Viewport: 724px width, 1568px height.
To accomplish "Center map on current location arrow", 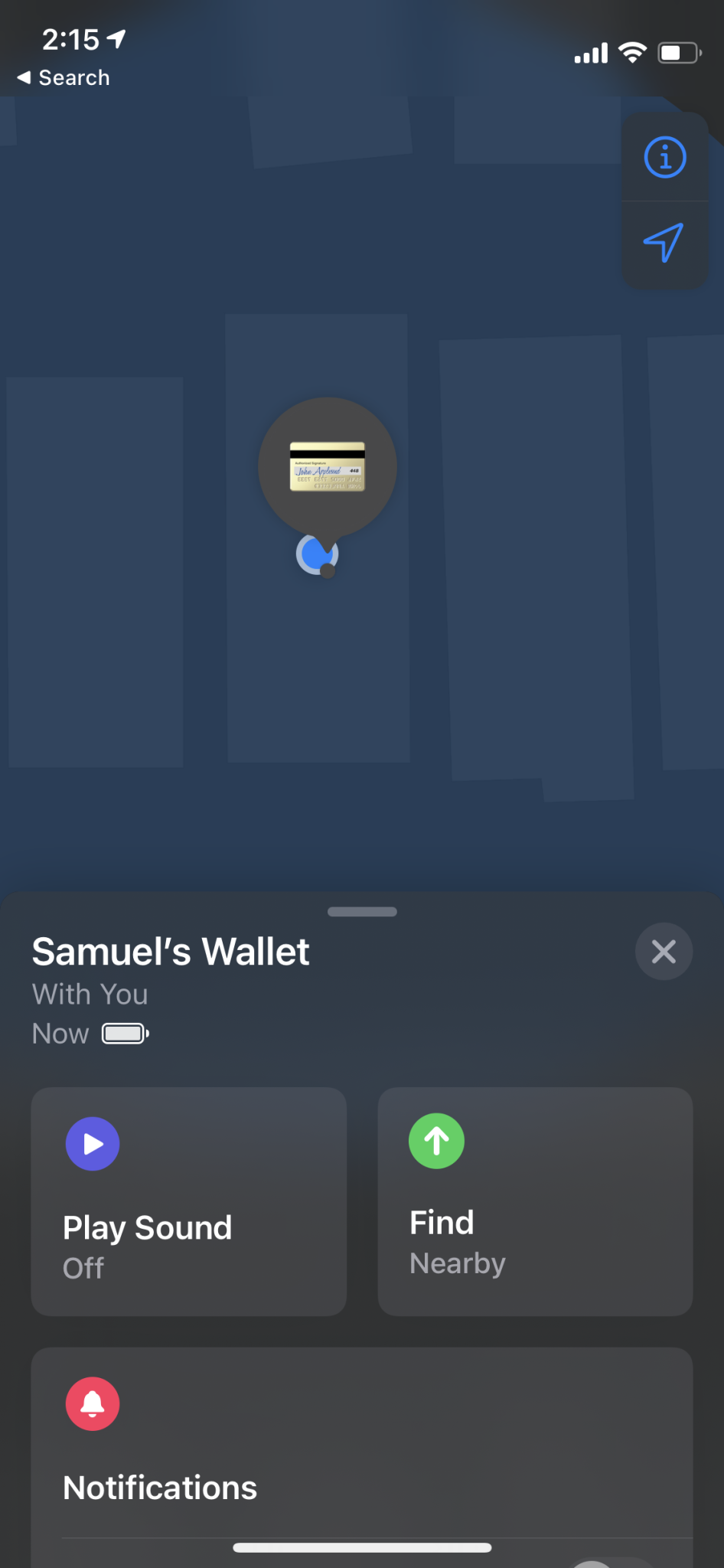I will (664, 243).
